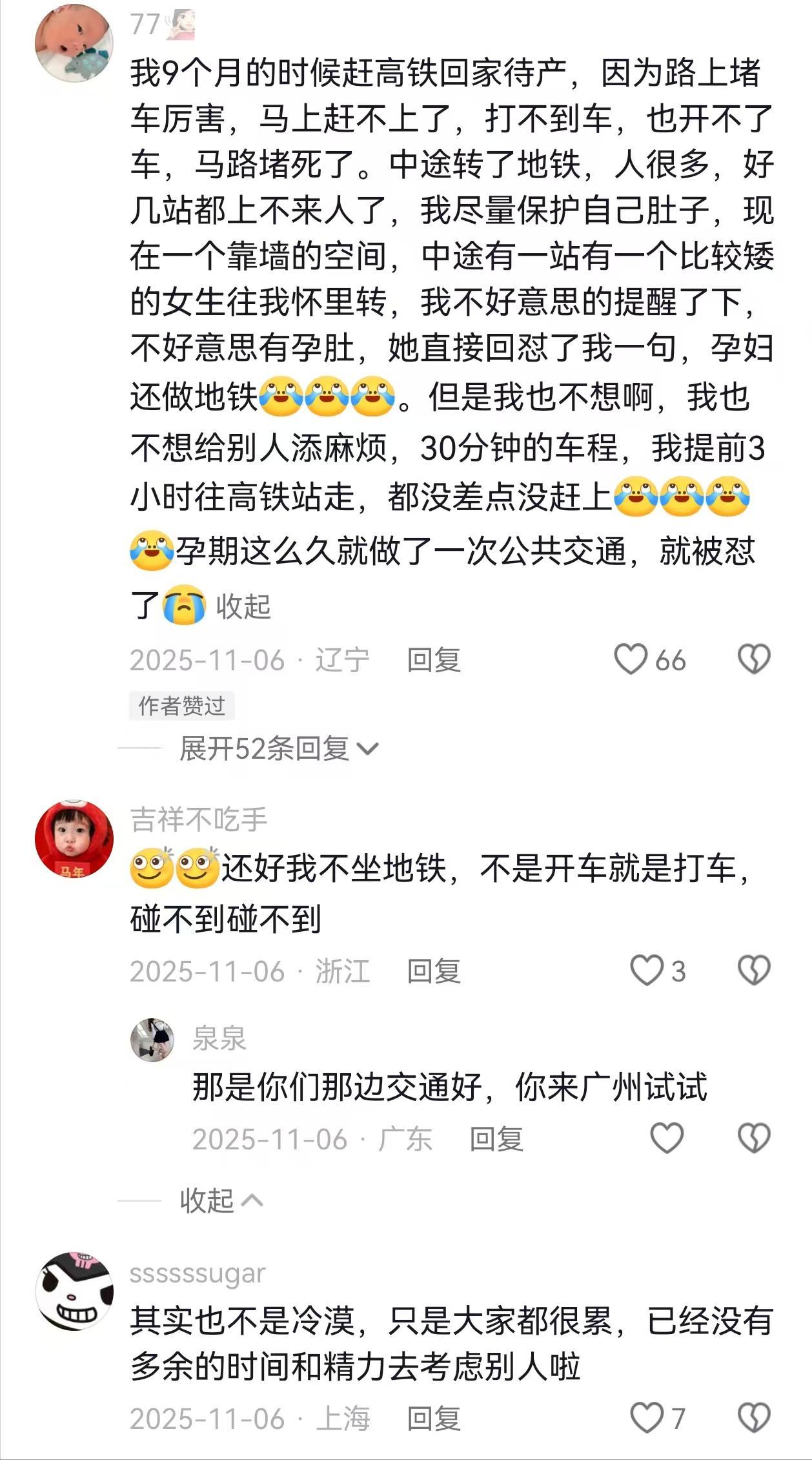The width and height of the screenshot is (812, 1460).
Task: Reply to 吉祥不吃手's comment
Action: (433, 971)
